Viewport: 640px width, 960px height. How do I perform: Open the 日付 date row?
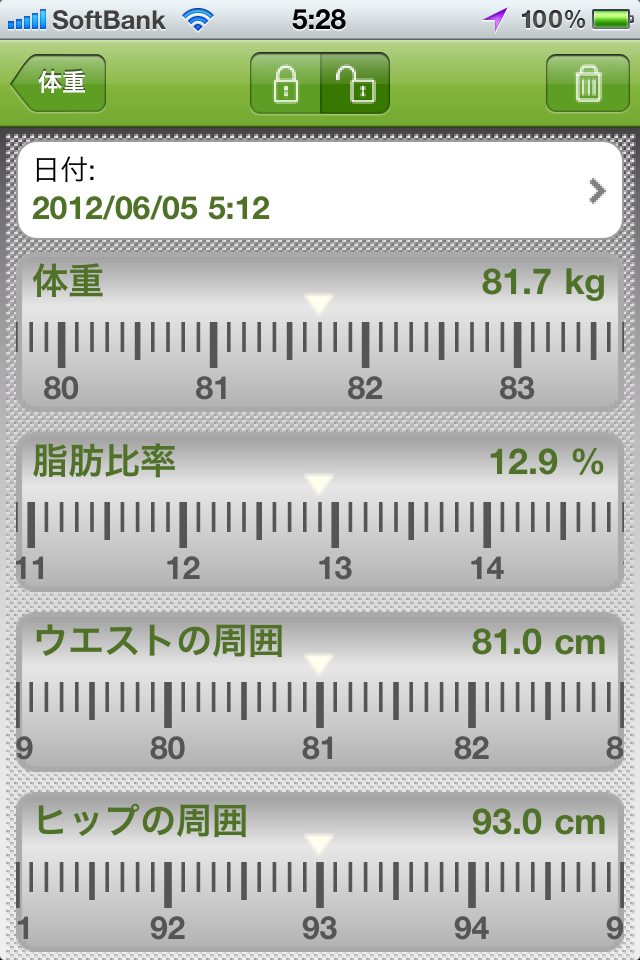click(320, 190)
